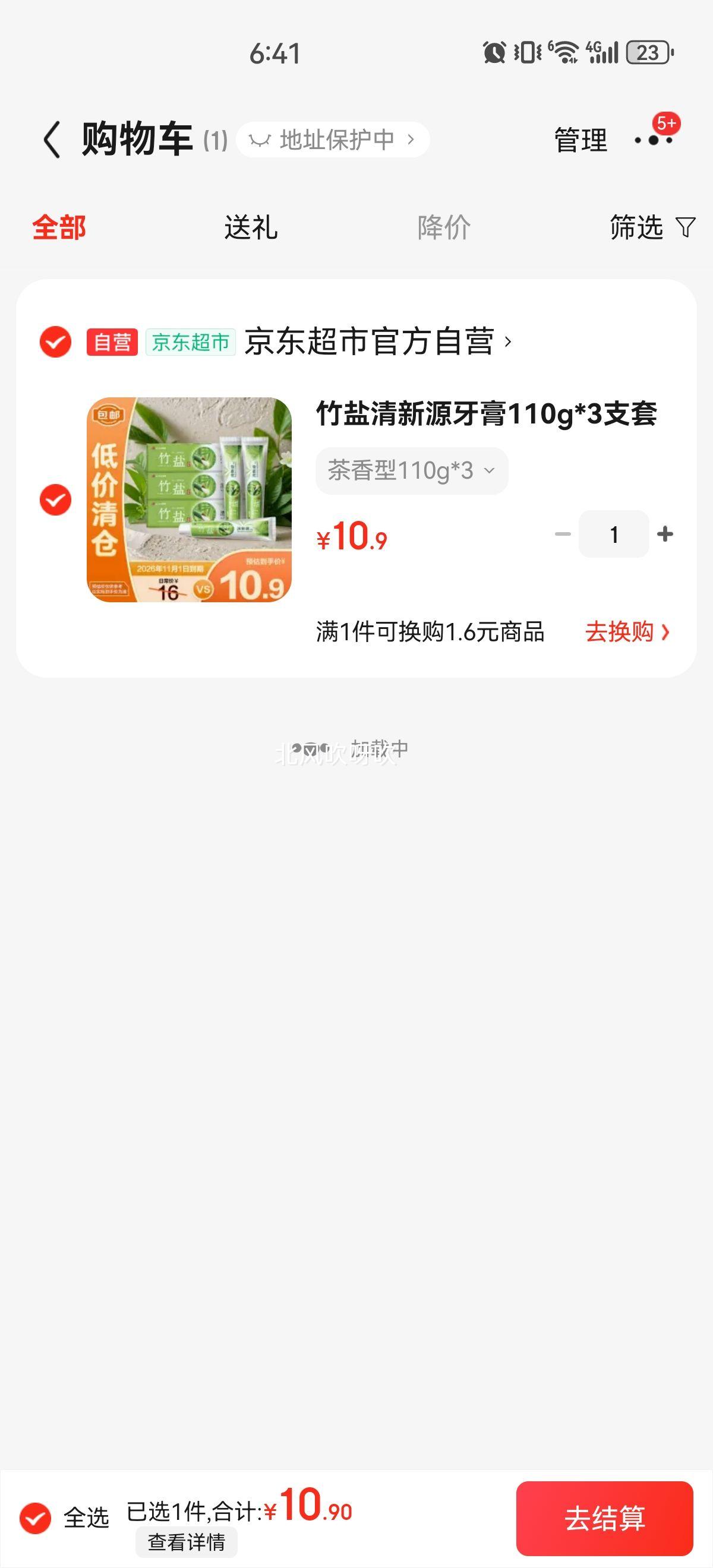This screenshot has width=713, height=1568.
Task: Switch to the 降价 tab
Action: tap(443, 227)
